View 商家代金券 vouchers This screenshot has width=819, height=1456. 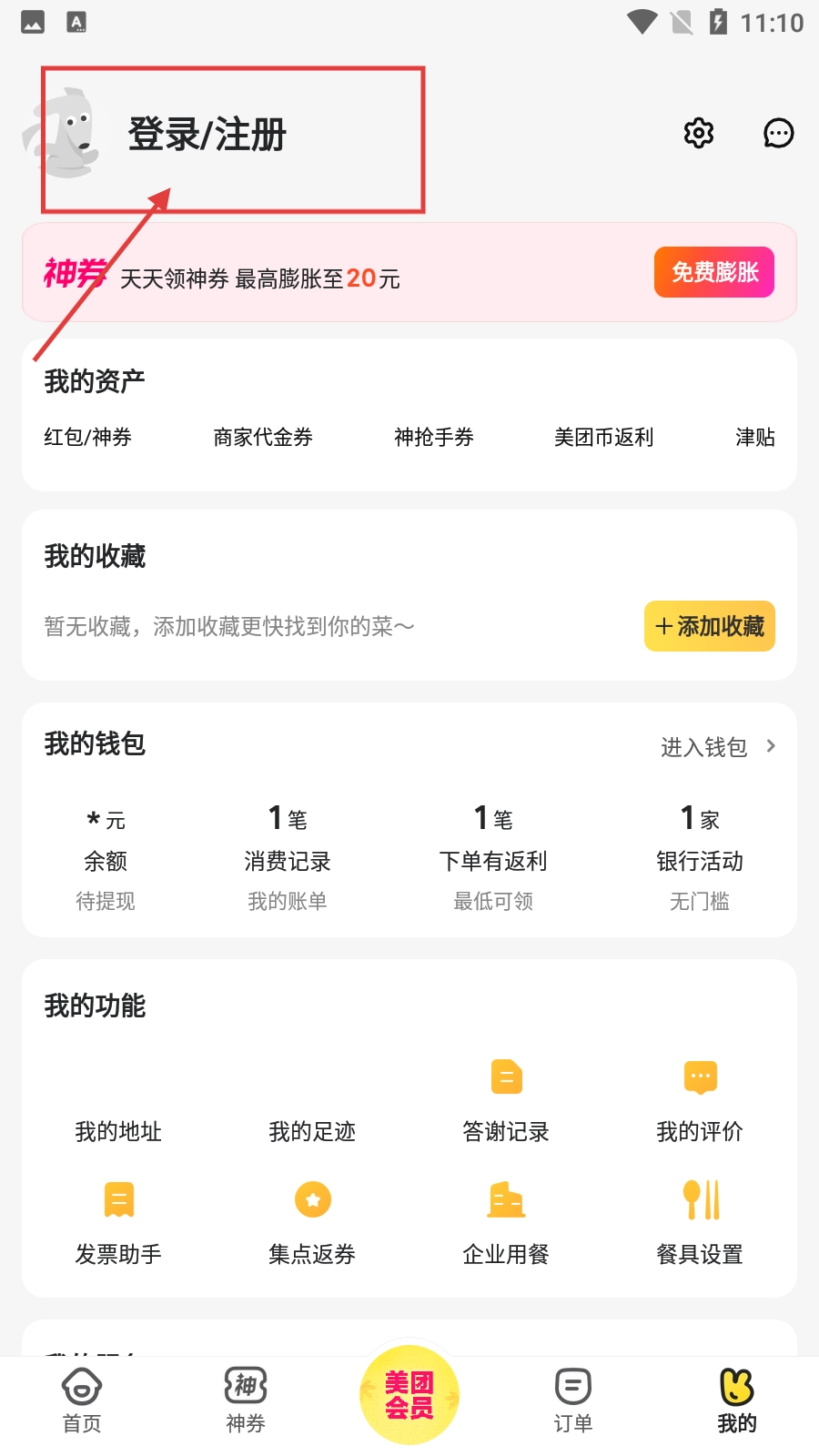click(263, 438)
